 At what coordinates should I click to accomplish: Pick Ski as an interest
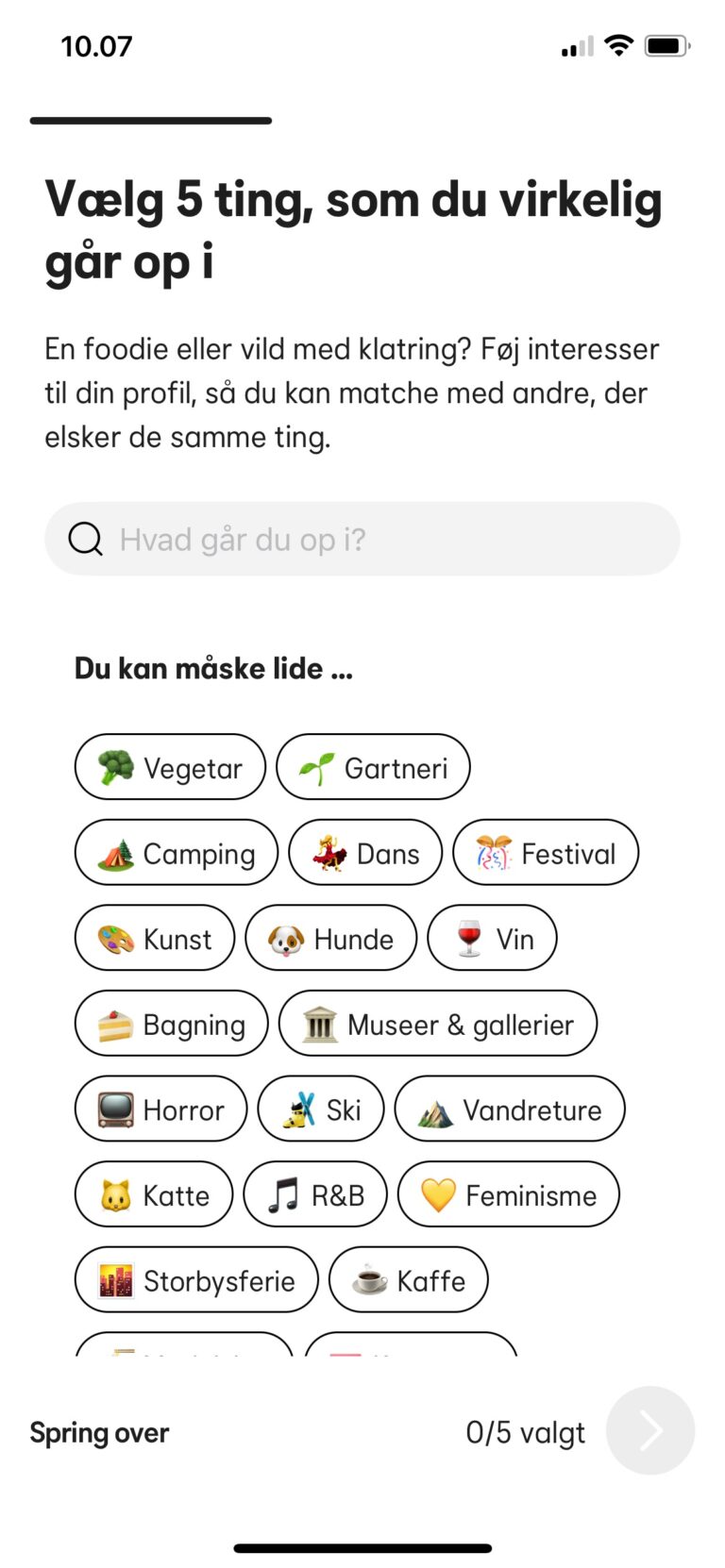[321, 1109]
